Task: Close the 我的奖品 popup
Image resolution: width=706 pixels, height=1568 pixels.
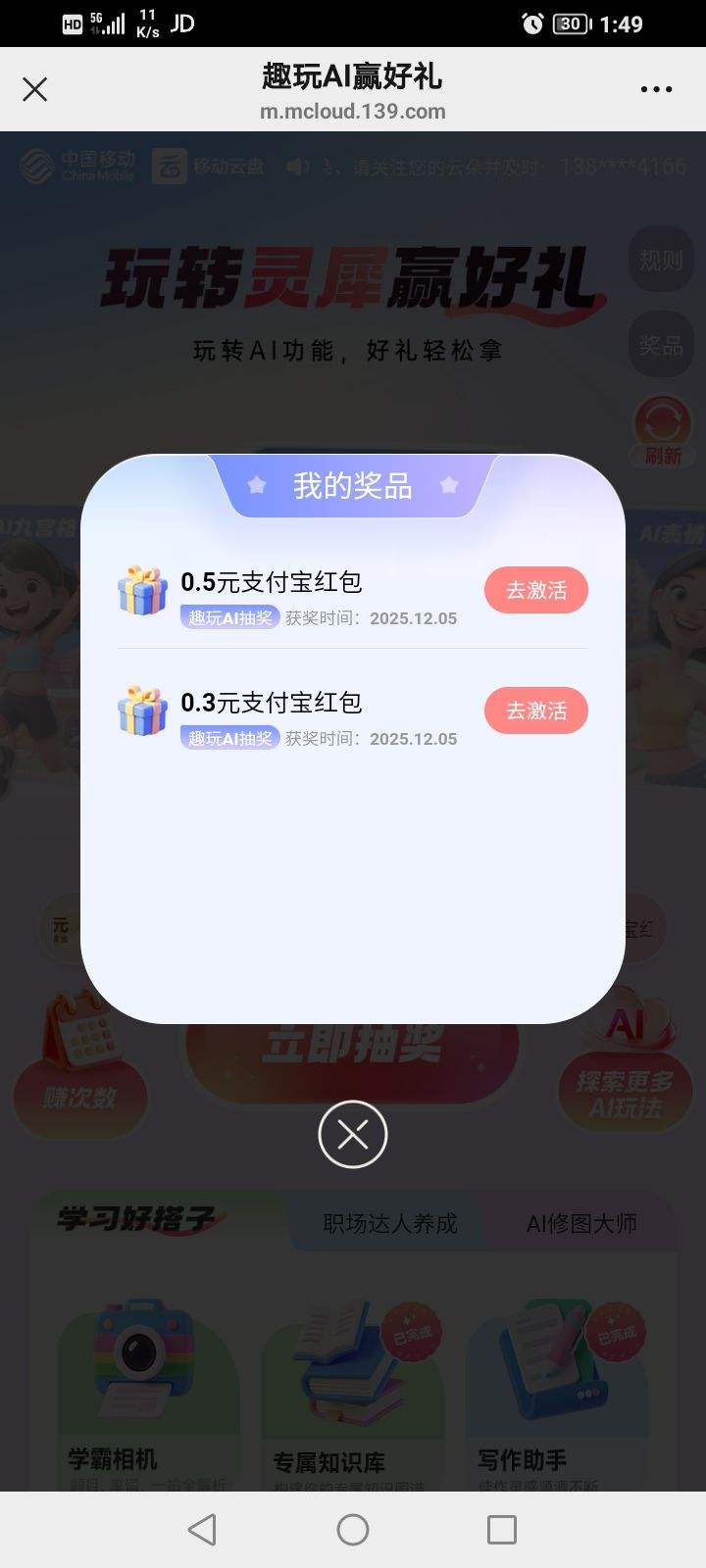Action: [353, 1134]
